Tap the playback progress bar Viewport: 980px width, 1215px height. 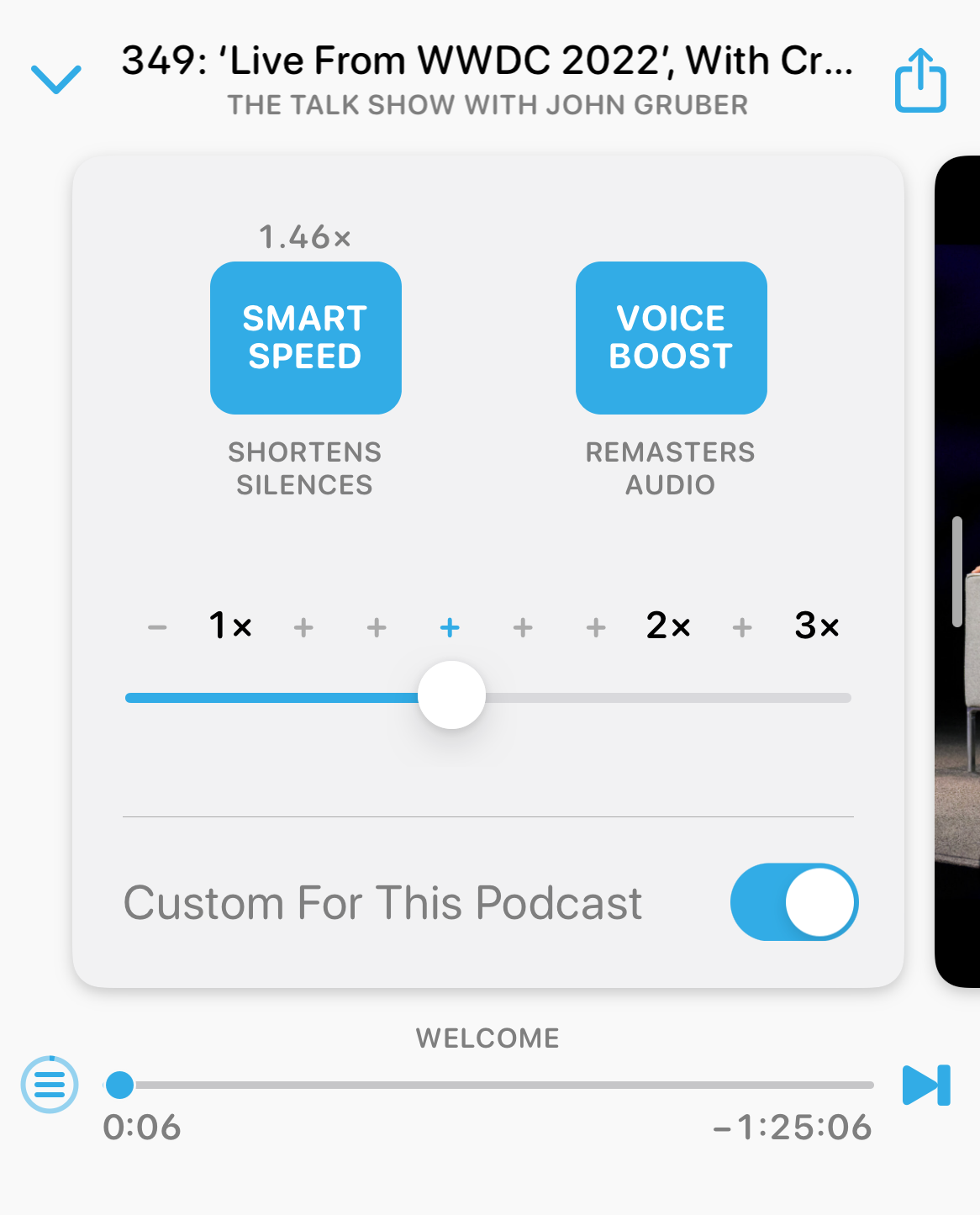tap(504, 1086)
